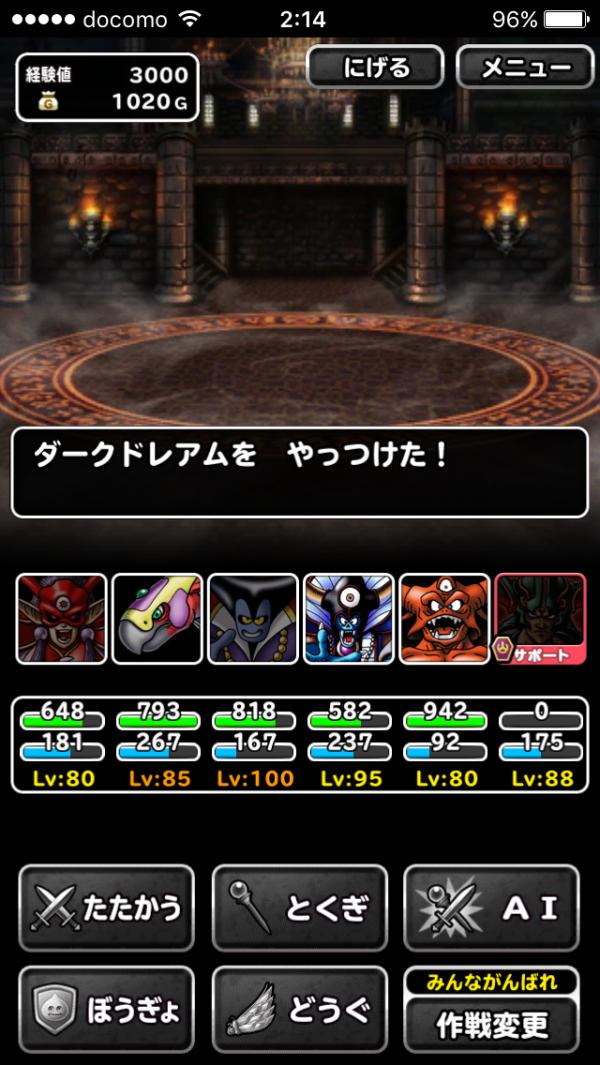Tap the にげる escape button
The width and height of the screenshot is (600, 1065).
click(x=376, y=67)
